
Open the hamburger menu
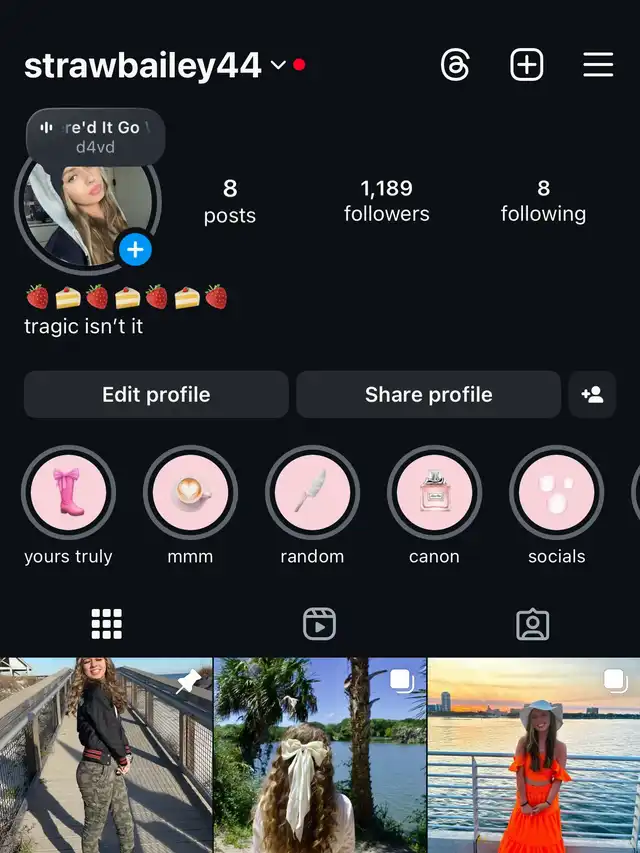(x=598, y=66)
